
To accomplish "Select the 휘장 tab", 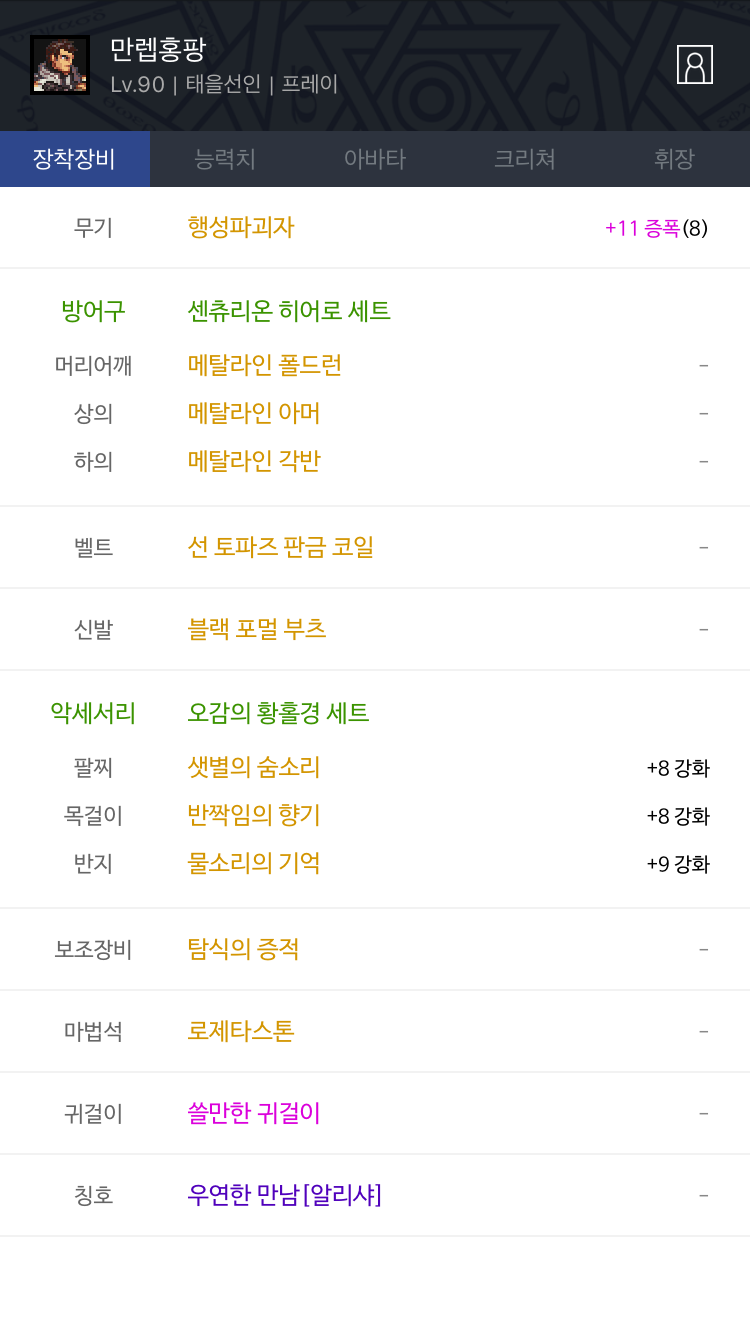I will click(675, 159).
